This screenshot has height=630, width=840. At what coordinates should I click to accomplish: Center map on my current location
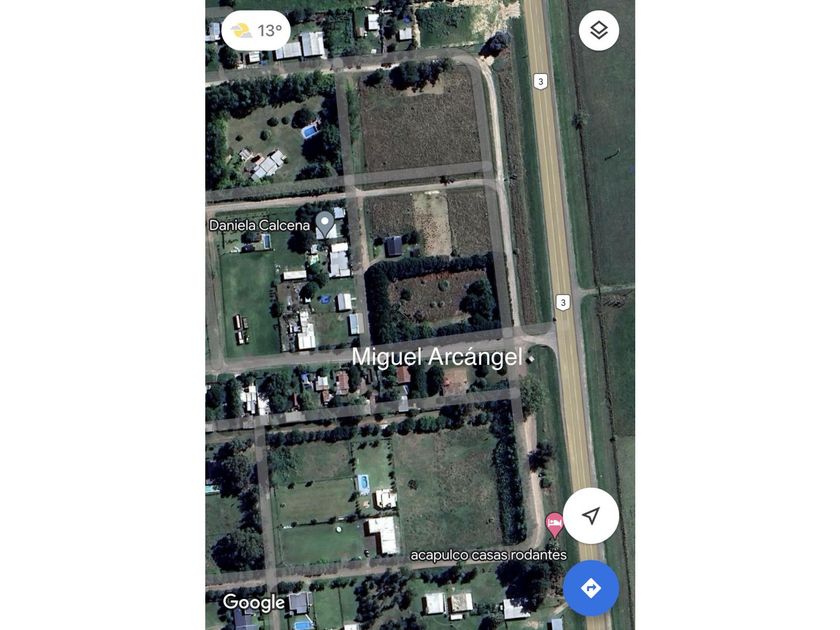coord(591,516)
